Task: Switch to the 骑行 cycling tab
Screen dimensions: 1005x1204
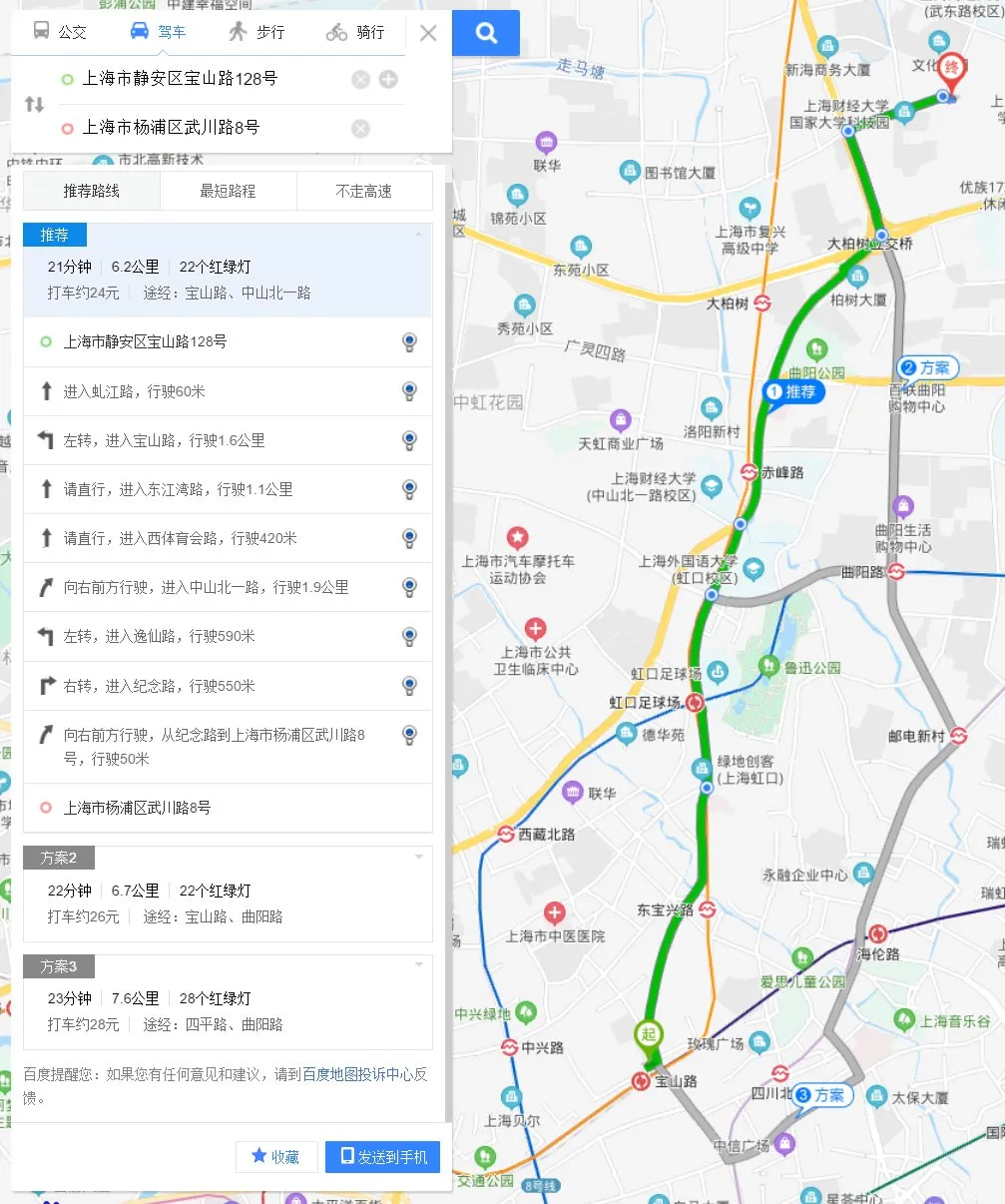Action: (355, 32)
